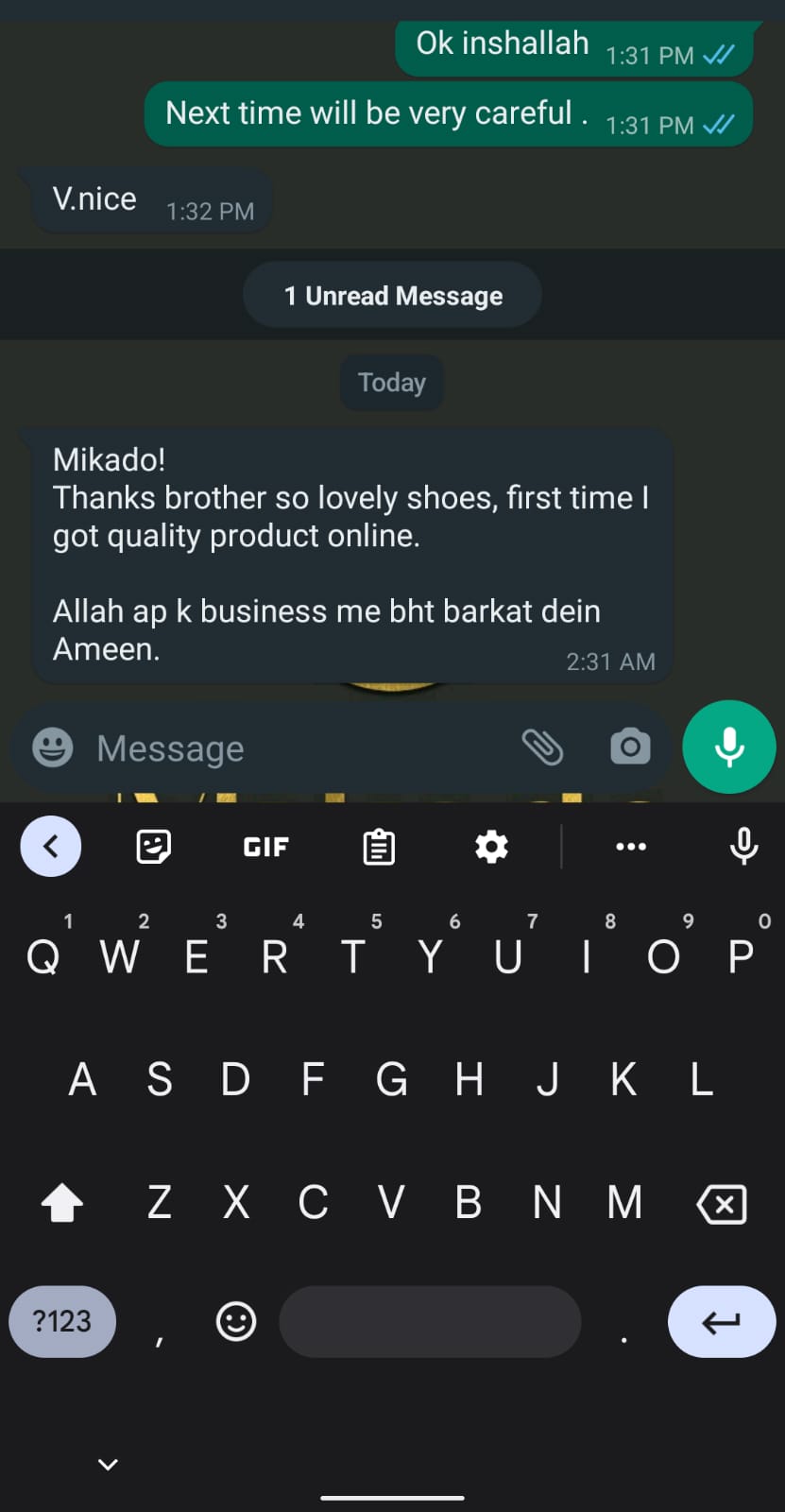Start voice typing from keyboard microphone
785x1512 pixels.
(x=743, y=847)
